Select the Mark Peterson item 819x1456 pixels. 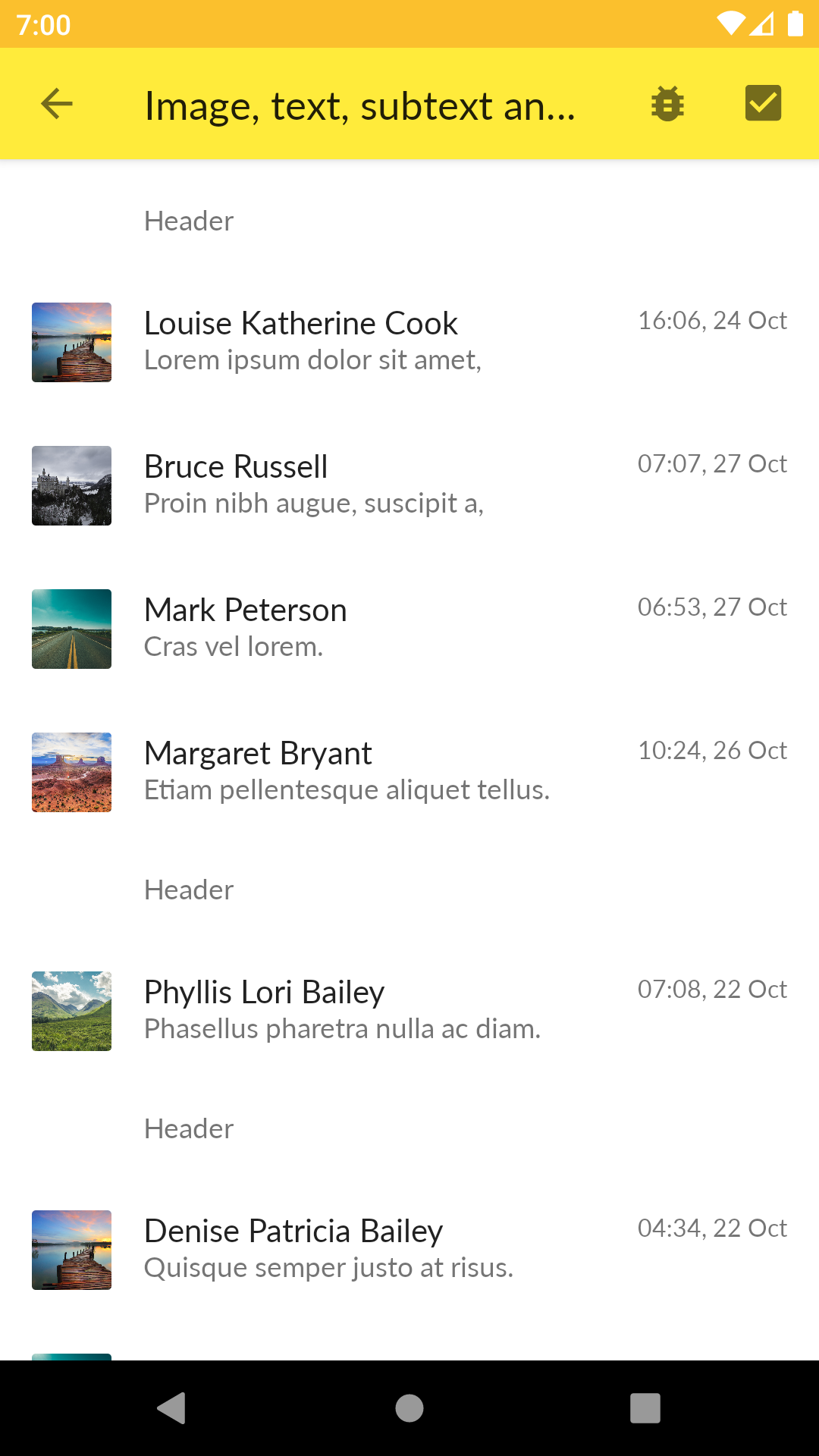409,629
